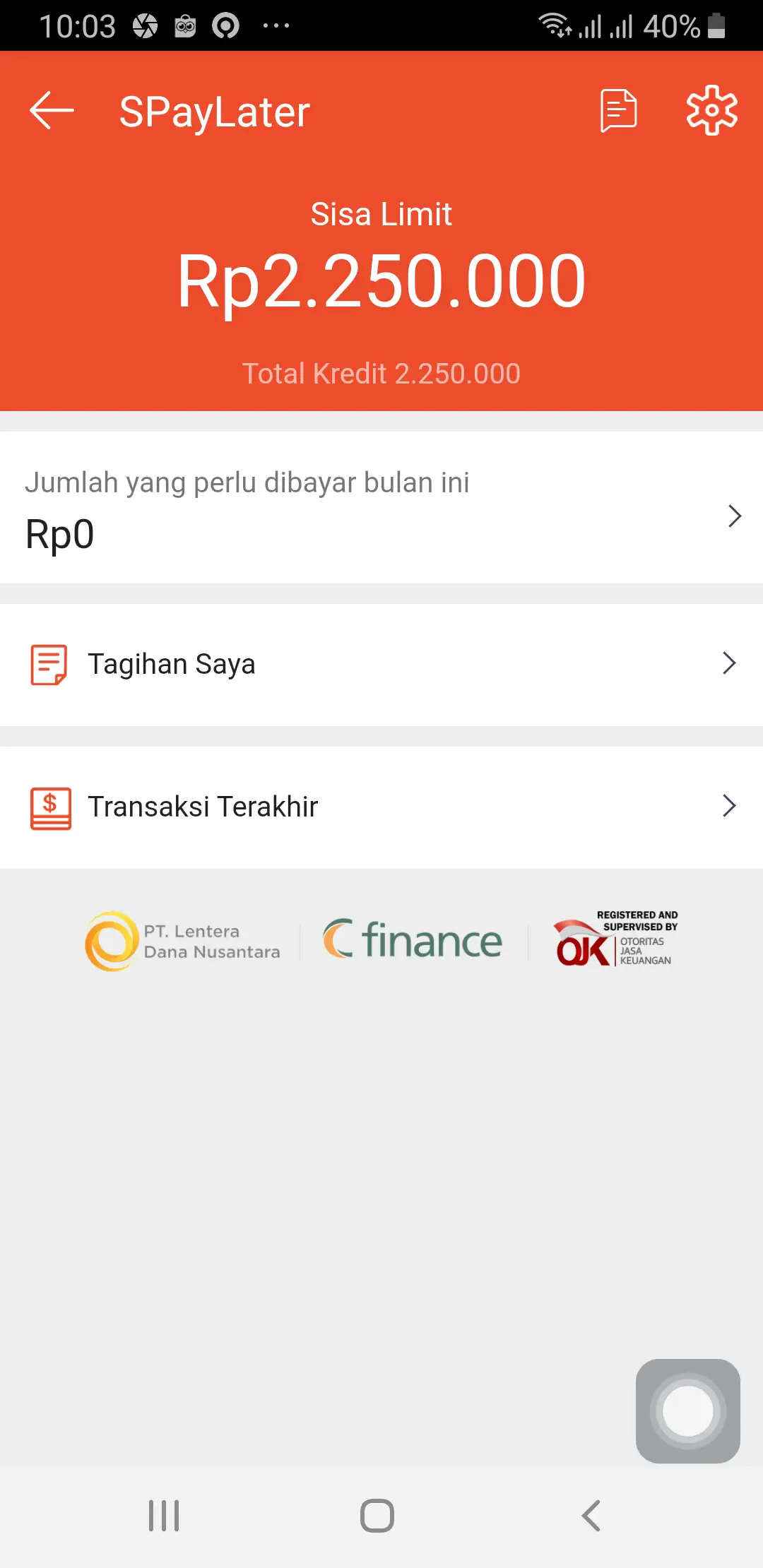Select the Tagihan Saya note icon
Image resolution: width=763 pixels, height=1568 pixels.
[x=50, y=663]
